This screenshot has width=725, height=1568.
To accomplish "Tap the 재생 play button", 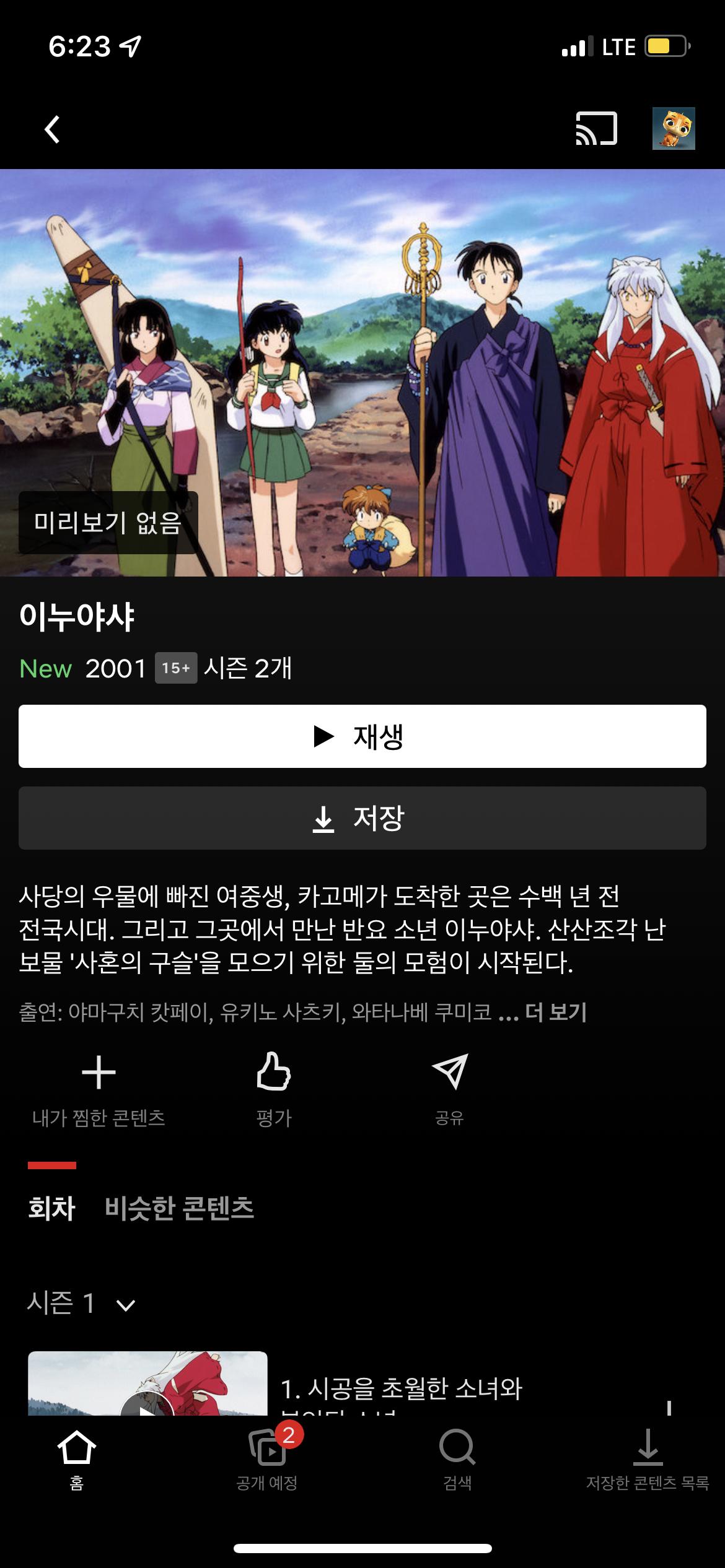I will (x=362, y=736).
